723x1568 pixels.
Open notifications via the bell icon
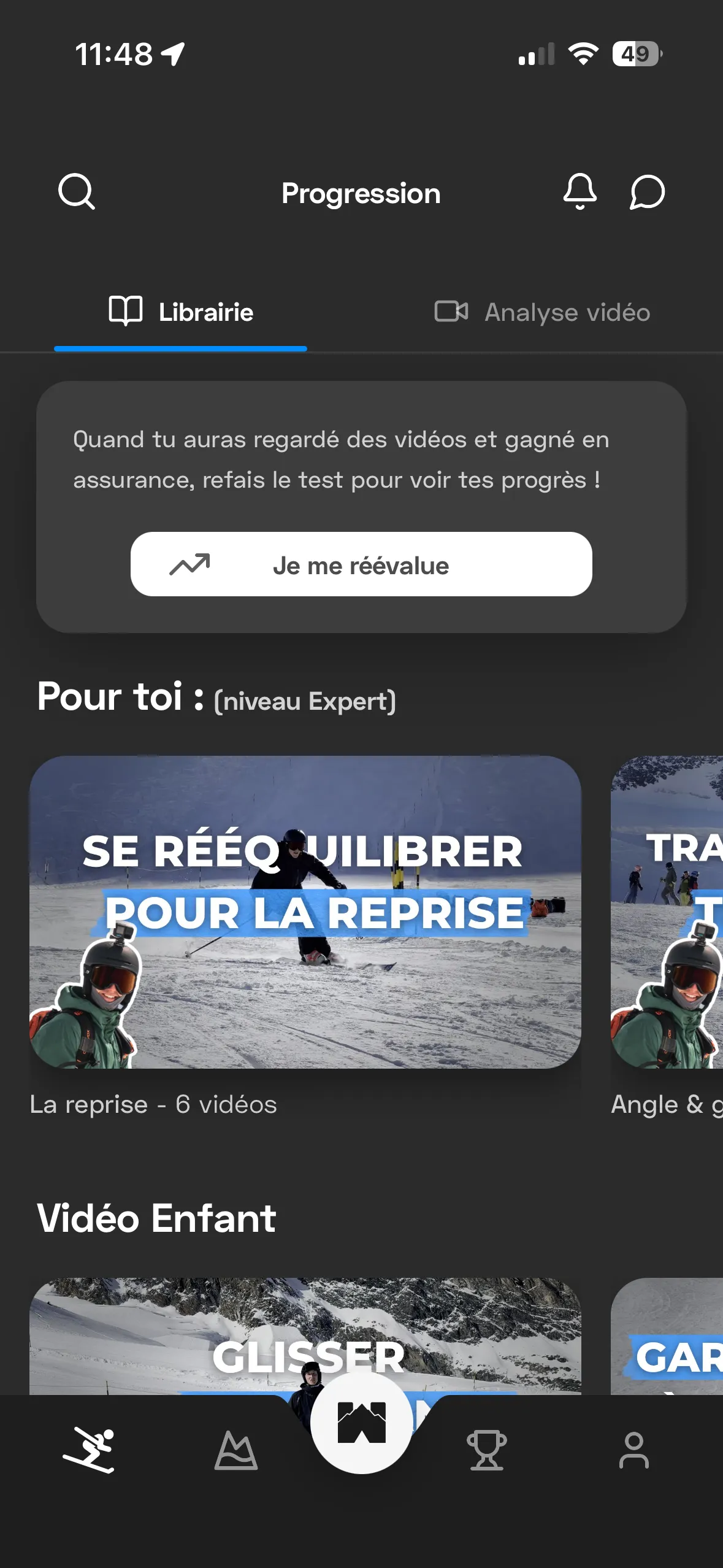580,193
